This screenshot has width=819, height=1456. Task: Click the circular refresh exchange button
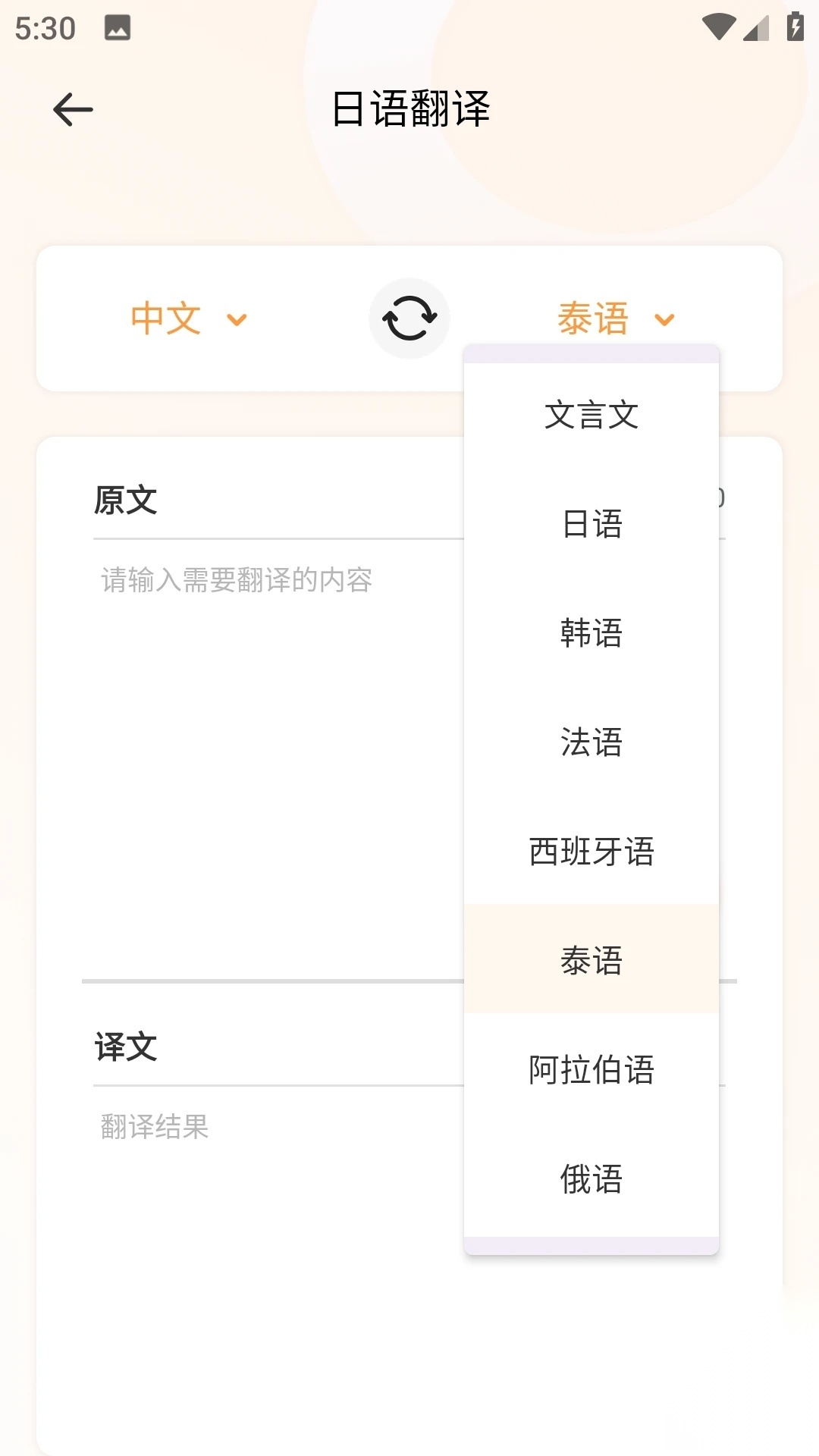(409, 318)
